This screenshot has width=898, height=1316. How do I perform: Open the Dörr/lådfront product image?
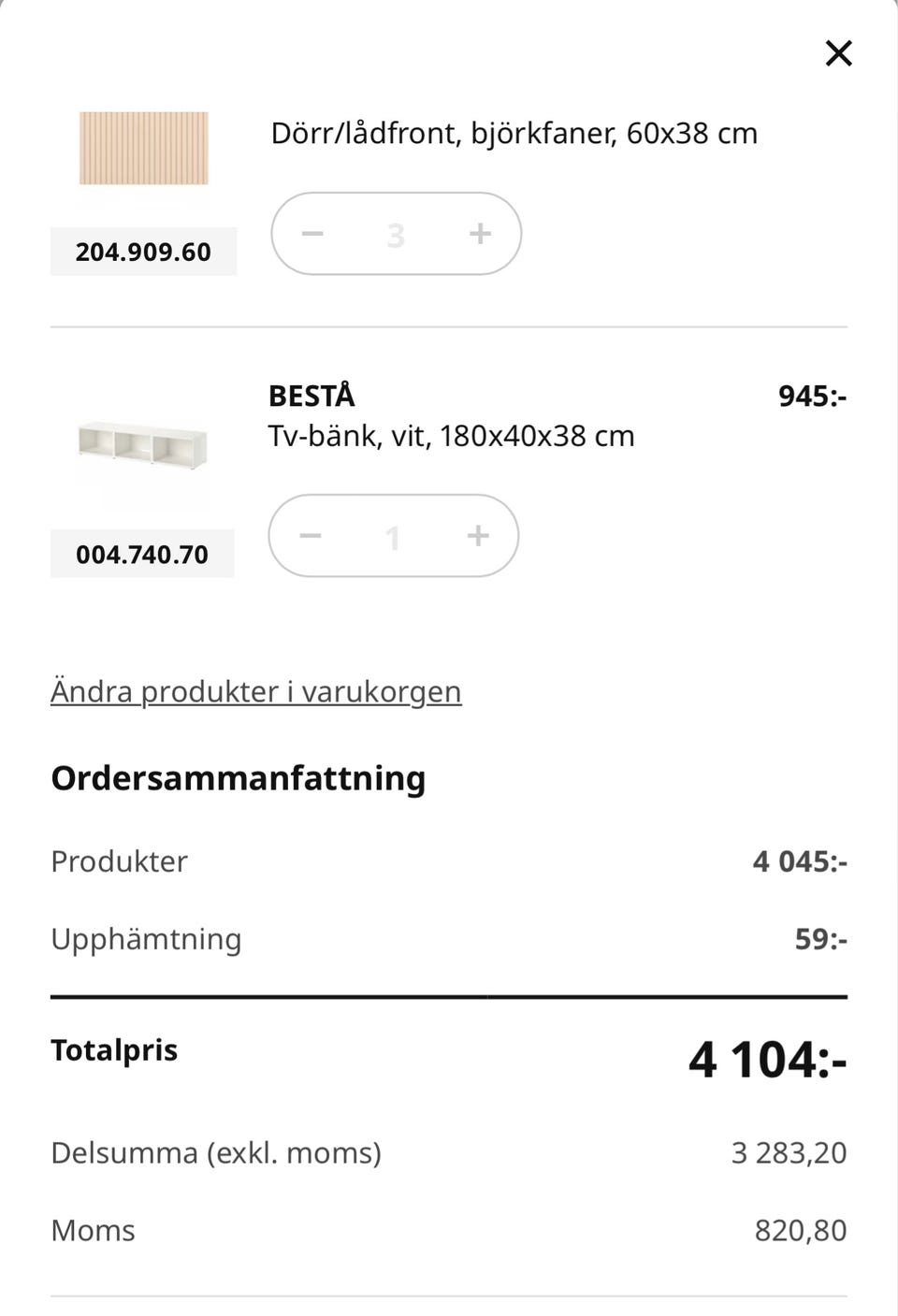[x=143, y=148]
